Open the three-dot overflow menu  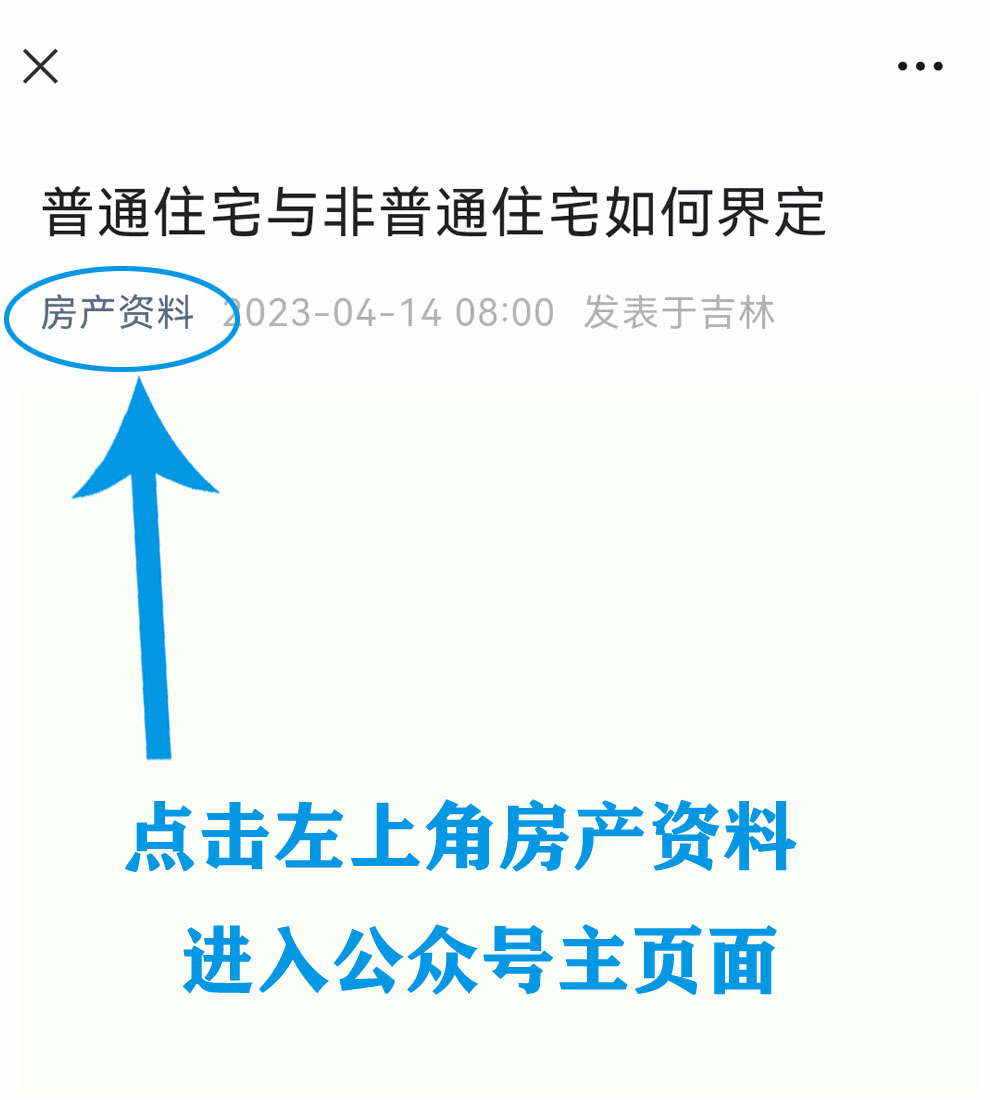pyautogui.click(x=920, y=67)
